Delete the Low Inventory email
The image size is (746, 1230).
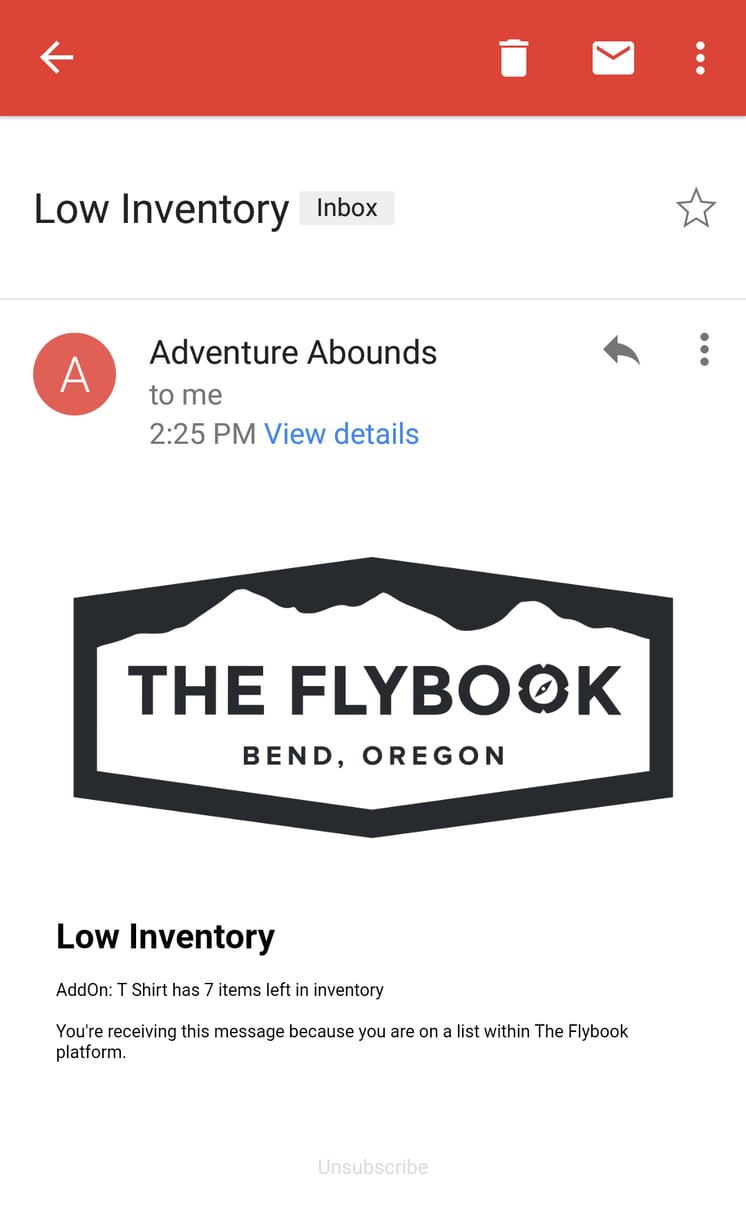[514, 58]
